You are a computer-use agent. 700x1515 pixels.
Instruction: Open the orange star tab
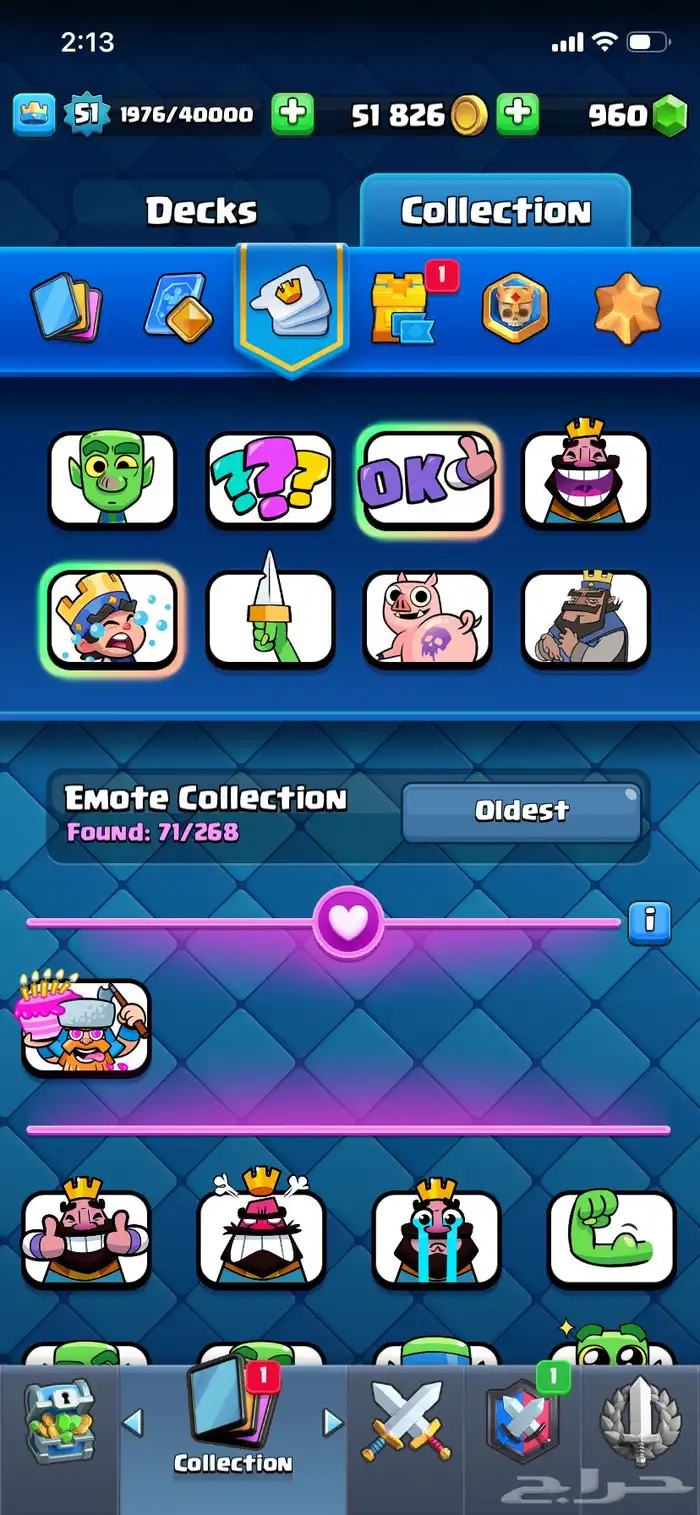click(x=627, y=308)
